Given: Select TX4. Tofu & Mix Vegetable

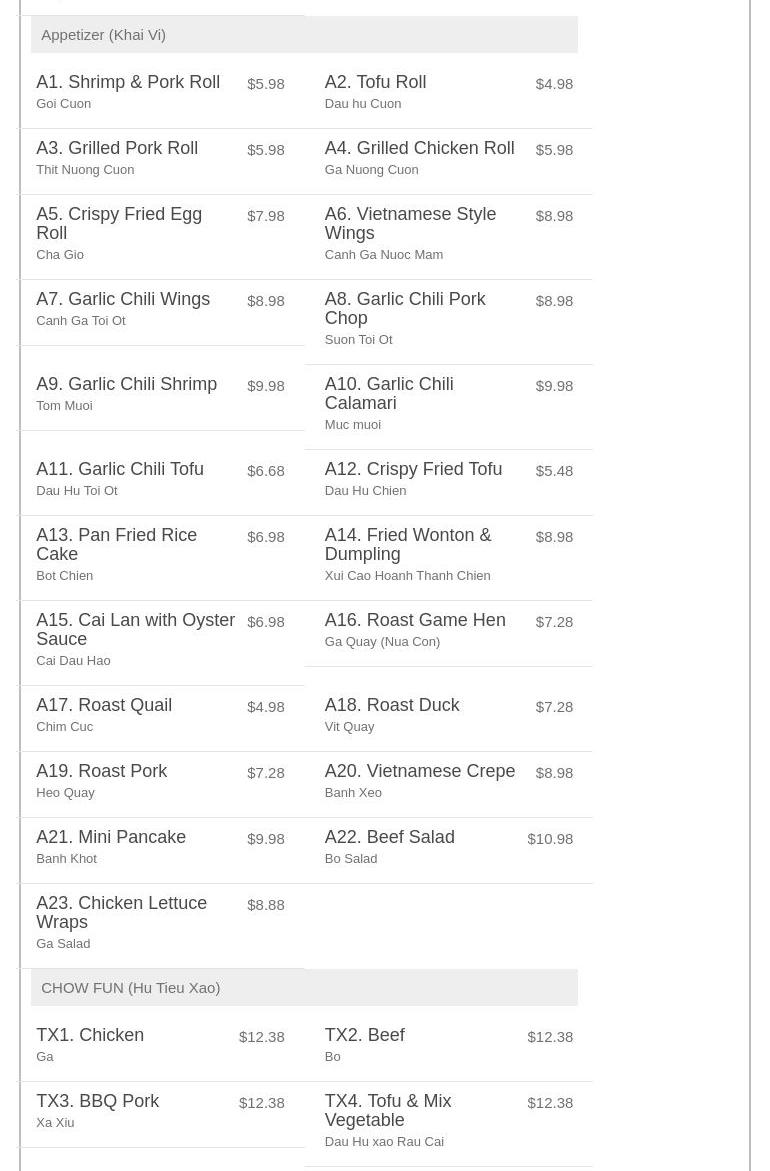Looking at the screenshot, I should pyautogui.click(x=387, y=1111).
